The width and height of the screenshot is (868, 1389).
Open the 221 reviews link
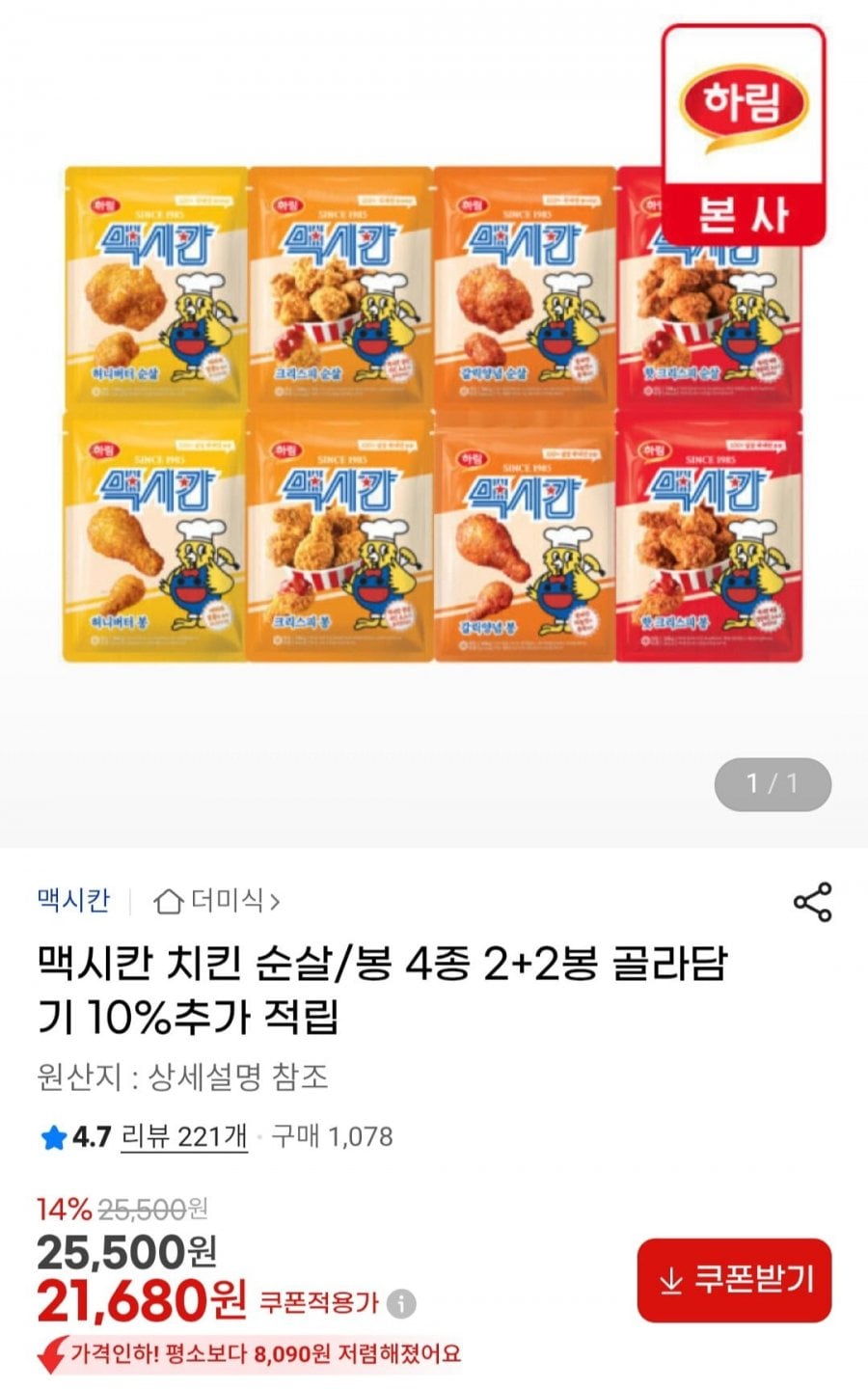click(x=184, y=1136)
